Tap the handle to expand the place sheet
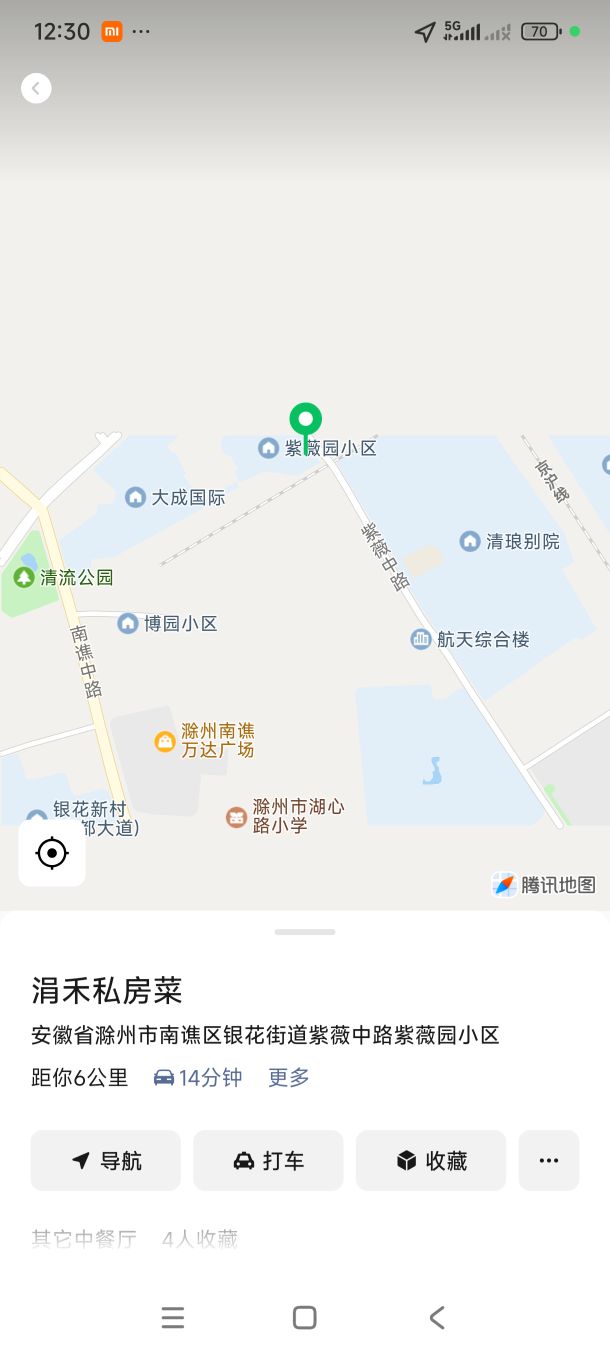This screenshot has width=610, height=1356. pyautogui.click(x=305, y=932)
